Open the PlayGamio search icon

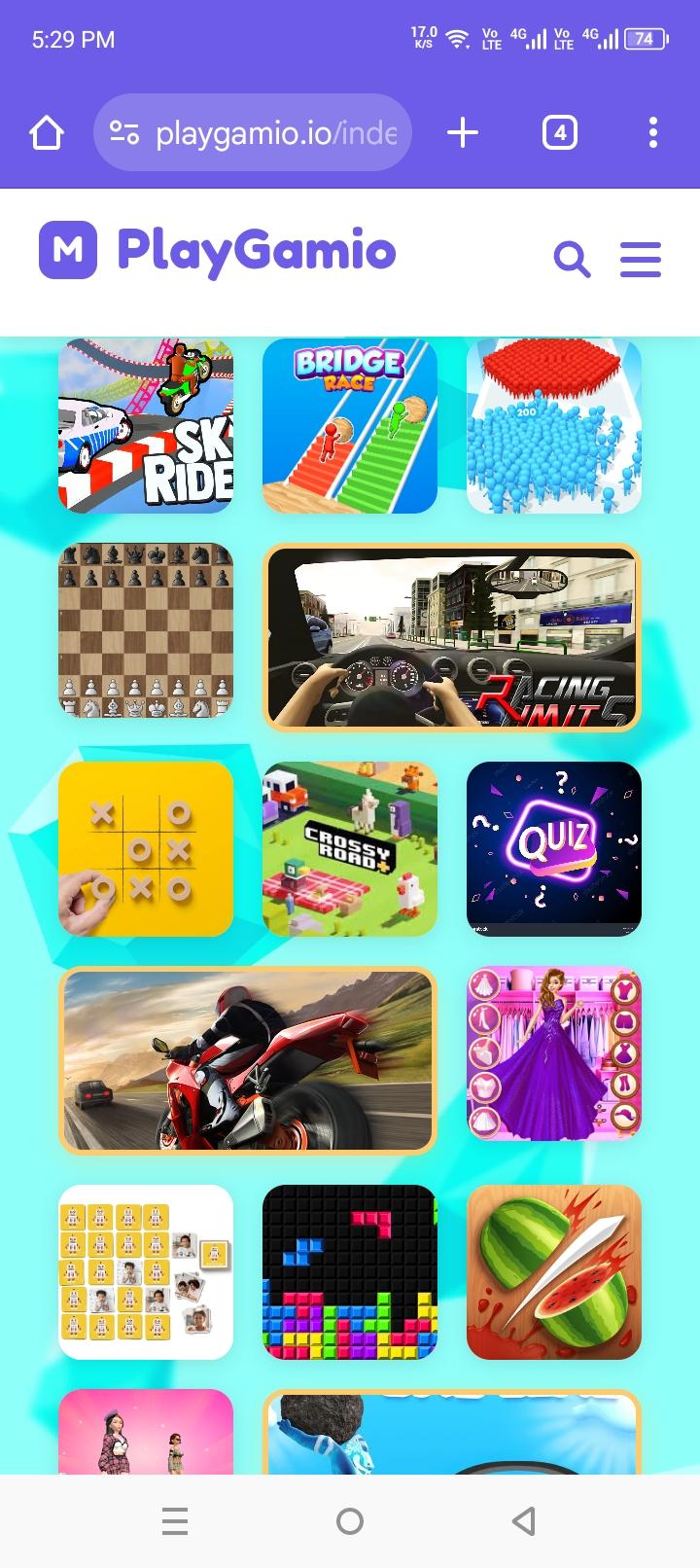(x=572, y=260)
